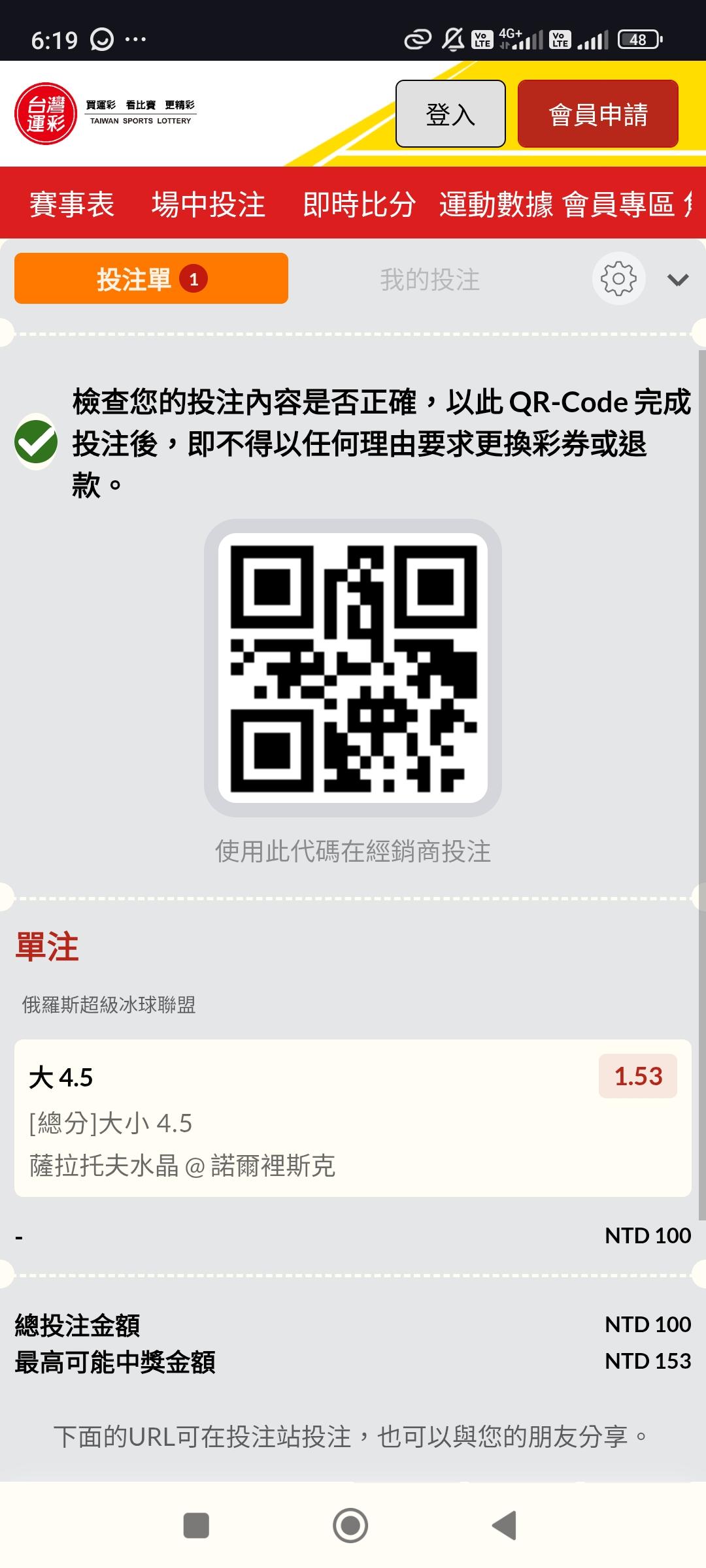Open the 會員專區 member area

pyautogui.click(x=618, y=204)
